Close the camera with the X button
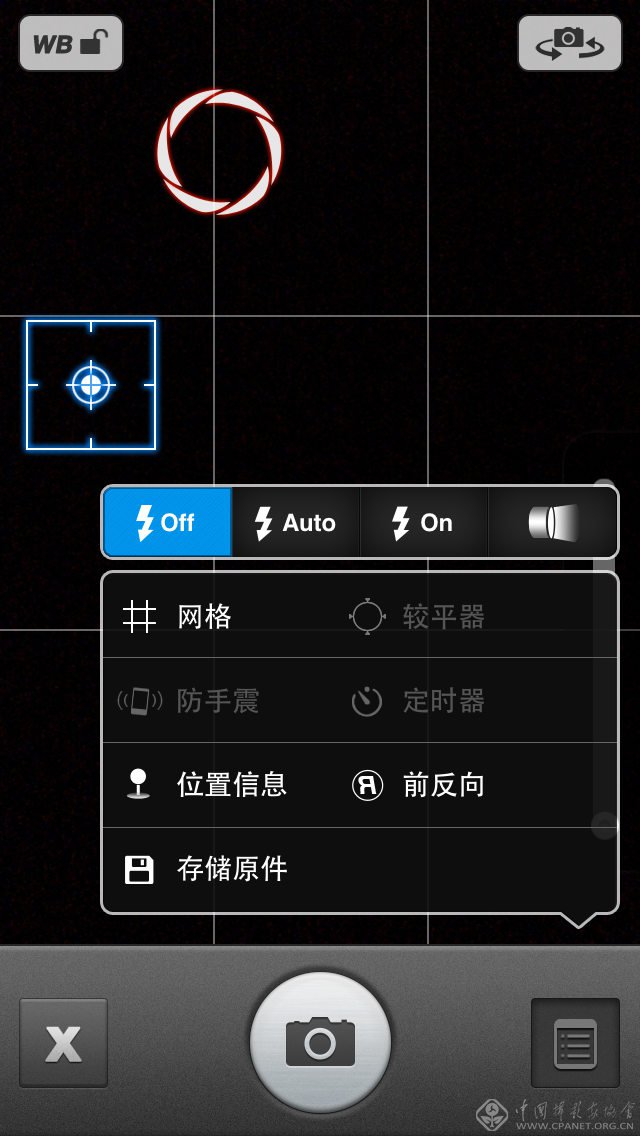The image size is (640, 1136). pyautogui.click(x=63, y=1043)
